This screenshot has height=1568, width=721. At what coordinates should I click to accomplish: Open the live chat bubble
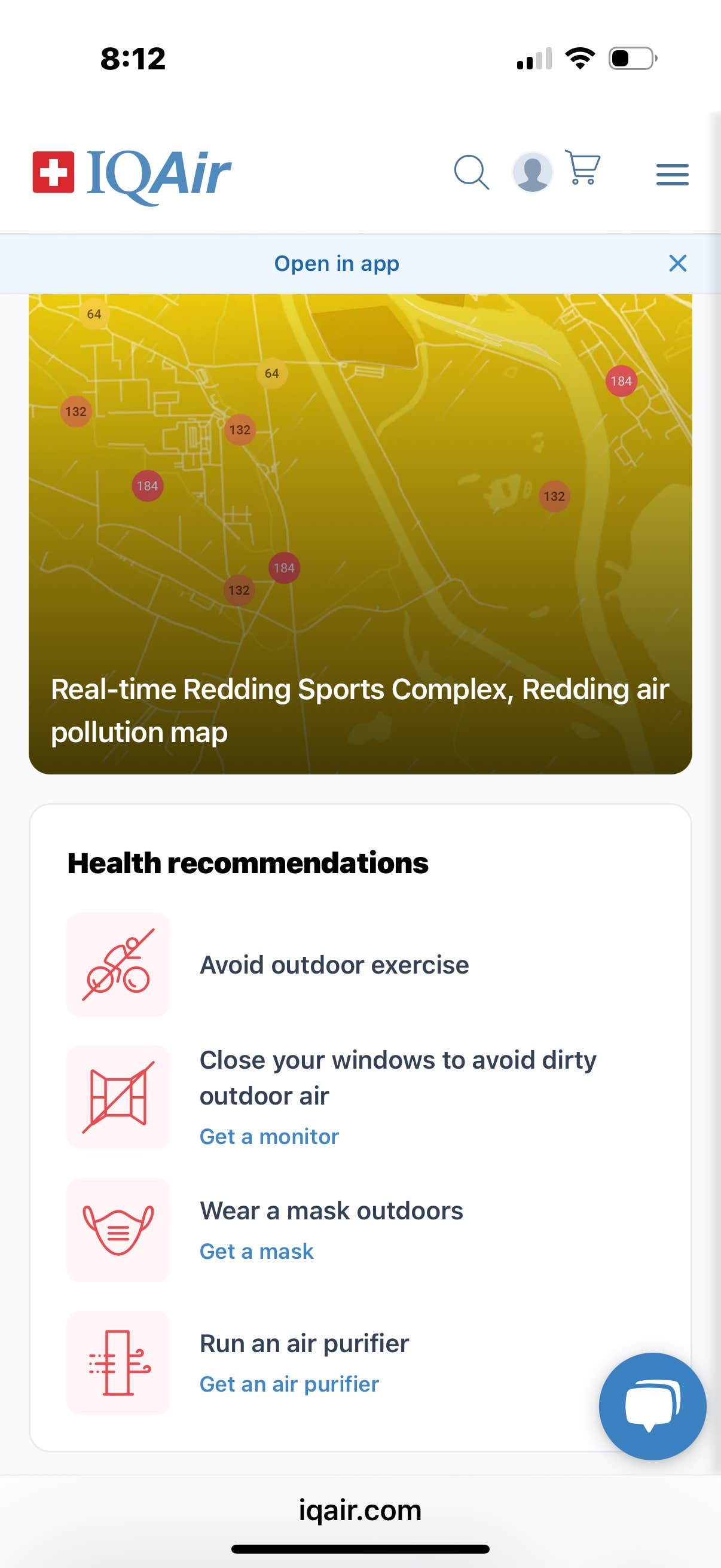[x=652, y=1405]
